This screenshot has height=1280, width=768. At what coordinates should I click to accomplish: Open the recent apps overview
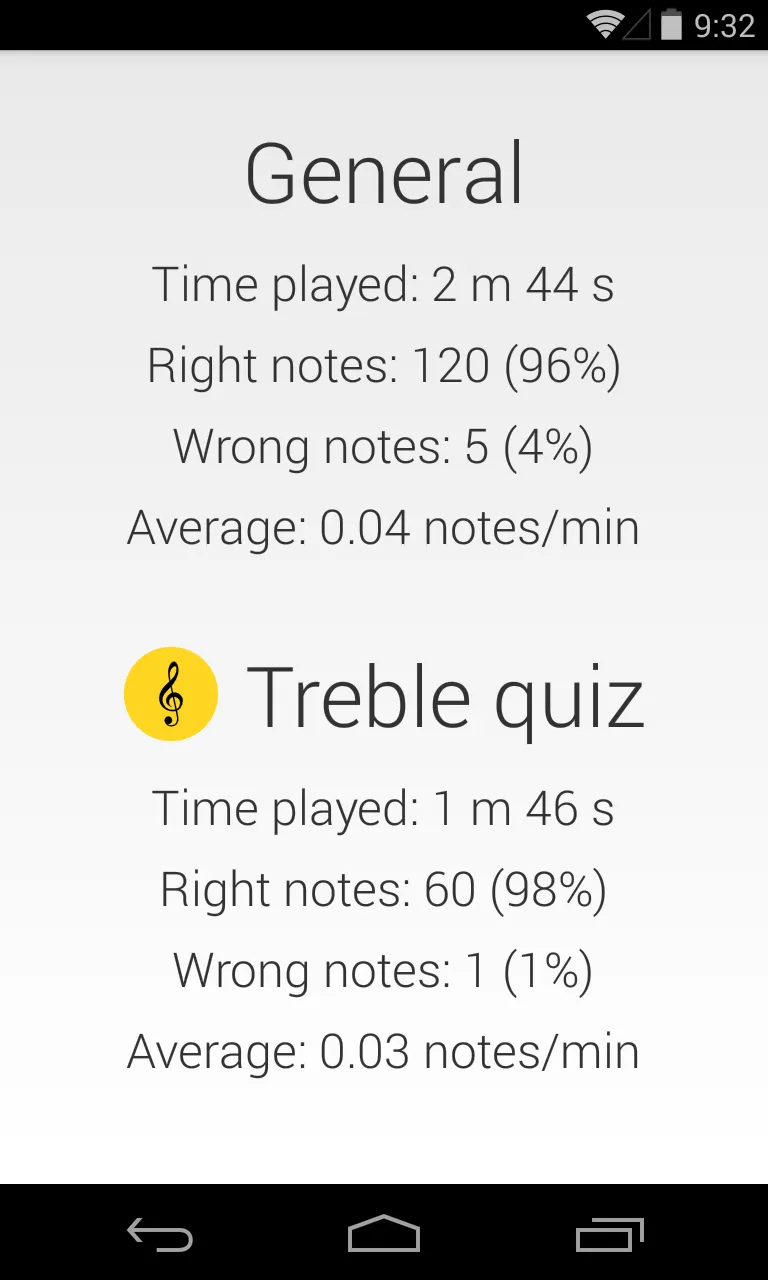coord(610,1235)
